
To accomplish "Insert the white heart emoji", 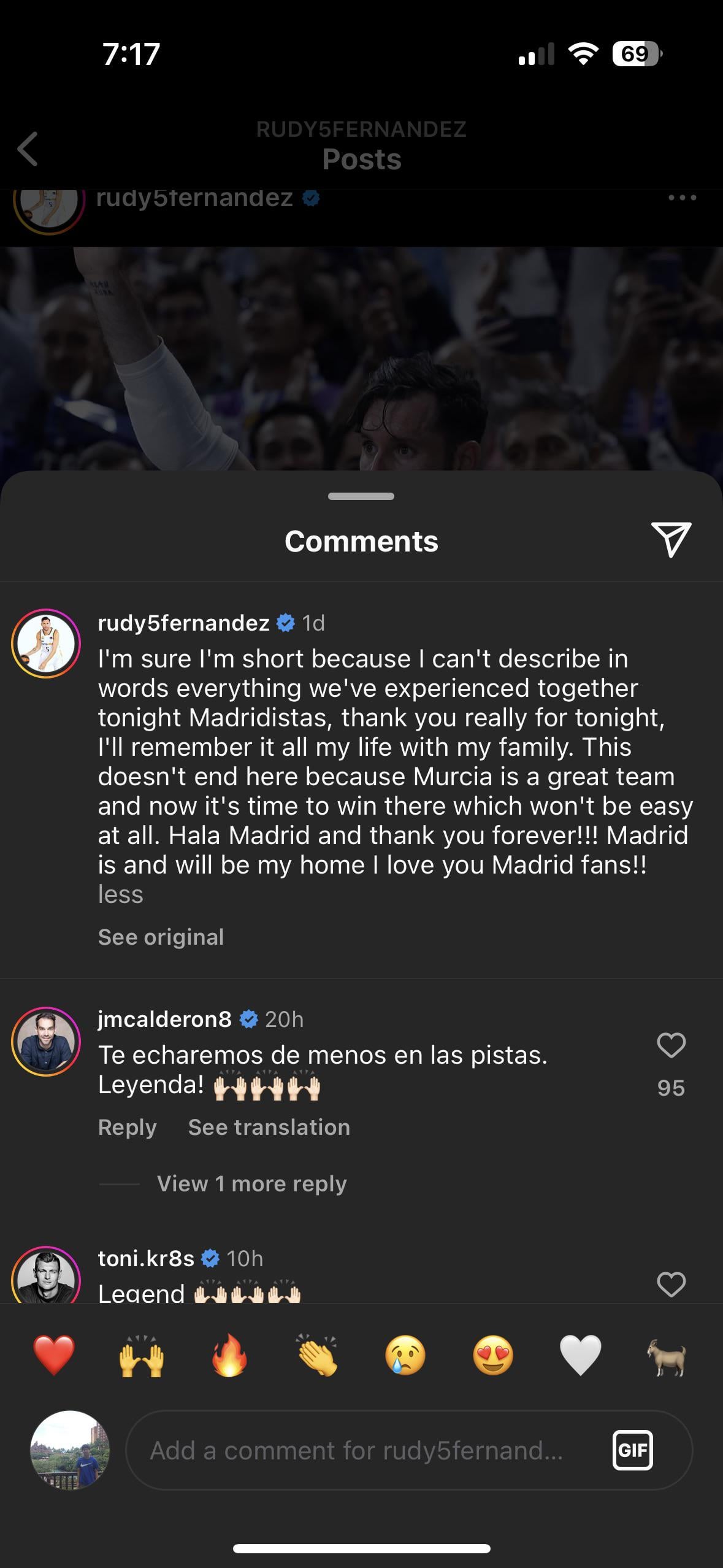I will (x=580, y=1355).
